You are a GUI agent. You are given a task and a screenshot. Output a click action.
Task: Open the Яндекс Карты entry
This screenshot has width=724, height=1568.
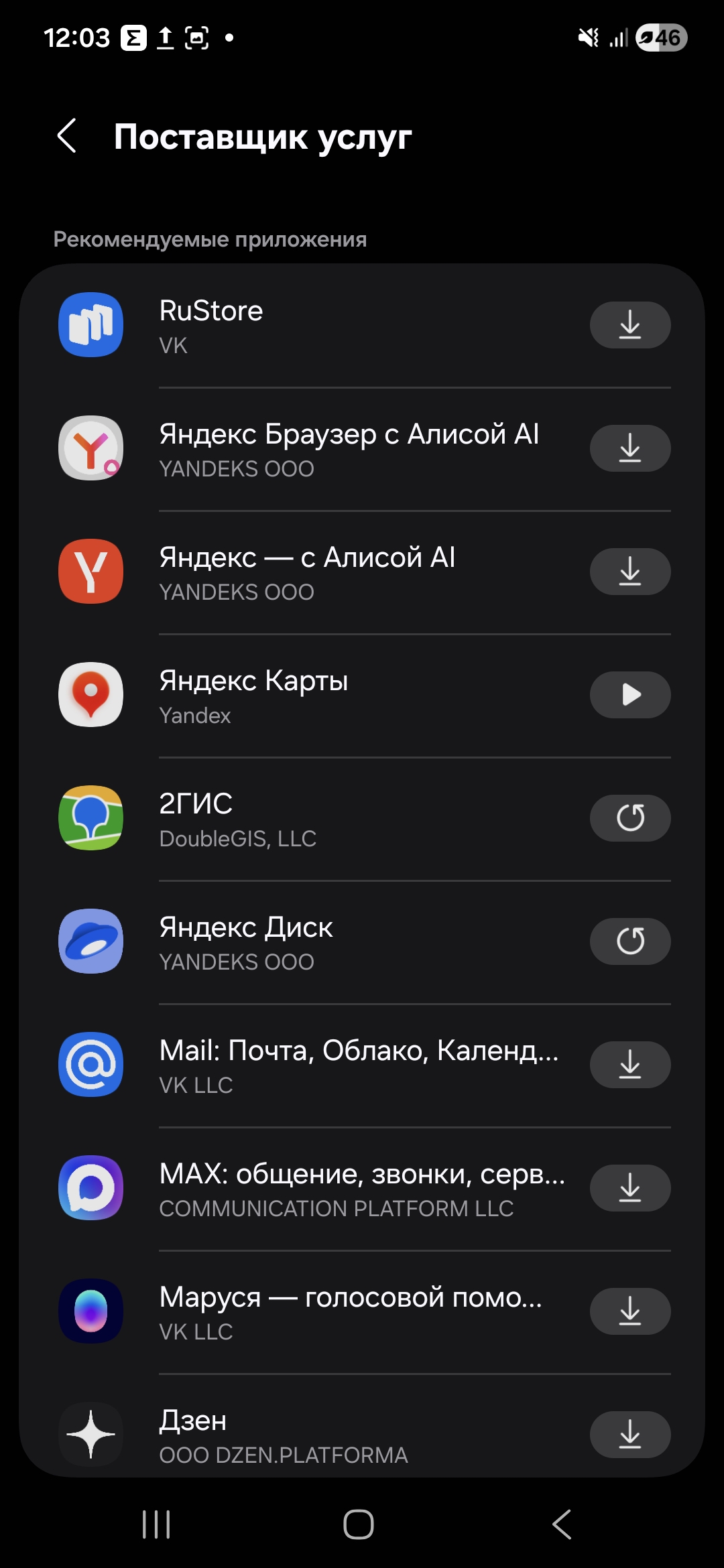click(x=302, y=696)
